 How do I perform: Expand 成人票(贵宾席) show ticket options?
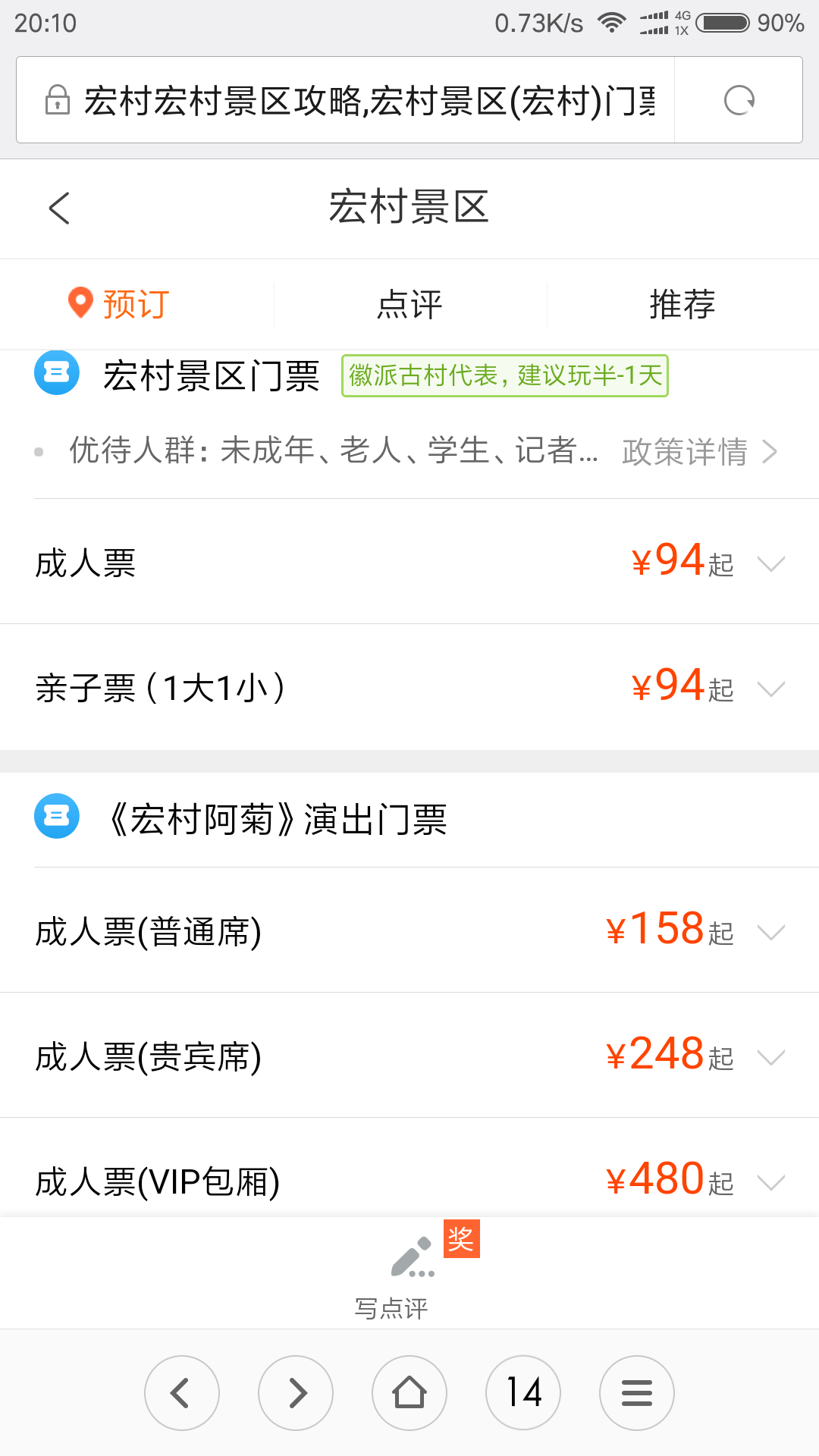pos(770,1057)
